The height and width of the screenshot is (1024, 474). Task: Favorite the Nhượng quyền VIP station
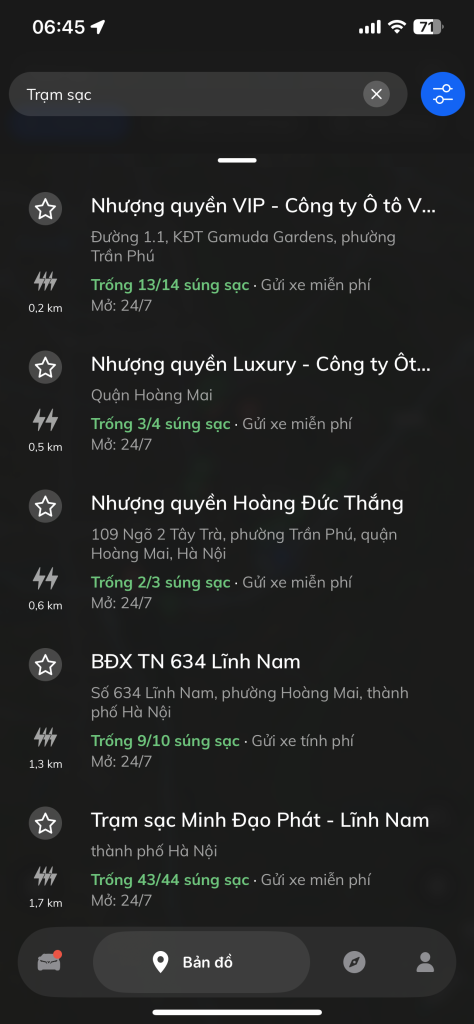pos(45,210)
